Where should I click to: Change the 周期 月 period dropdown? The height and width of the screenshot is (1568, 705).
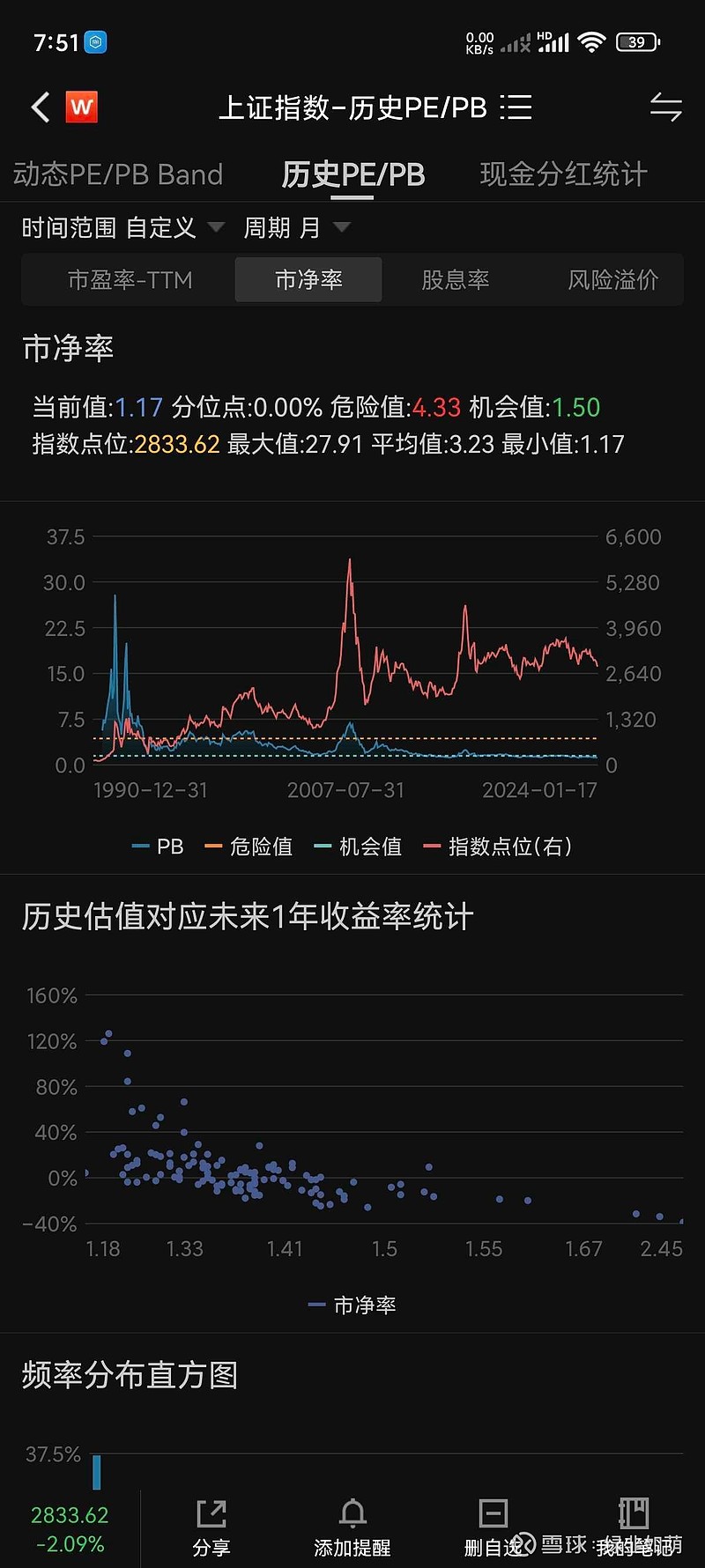coord(297,228)
